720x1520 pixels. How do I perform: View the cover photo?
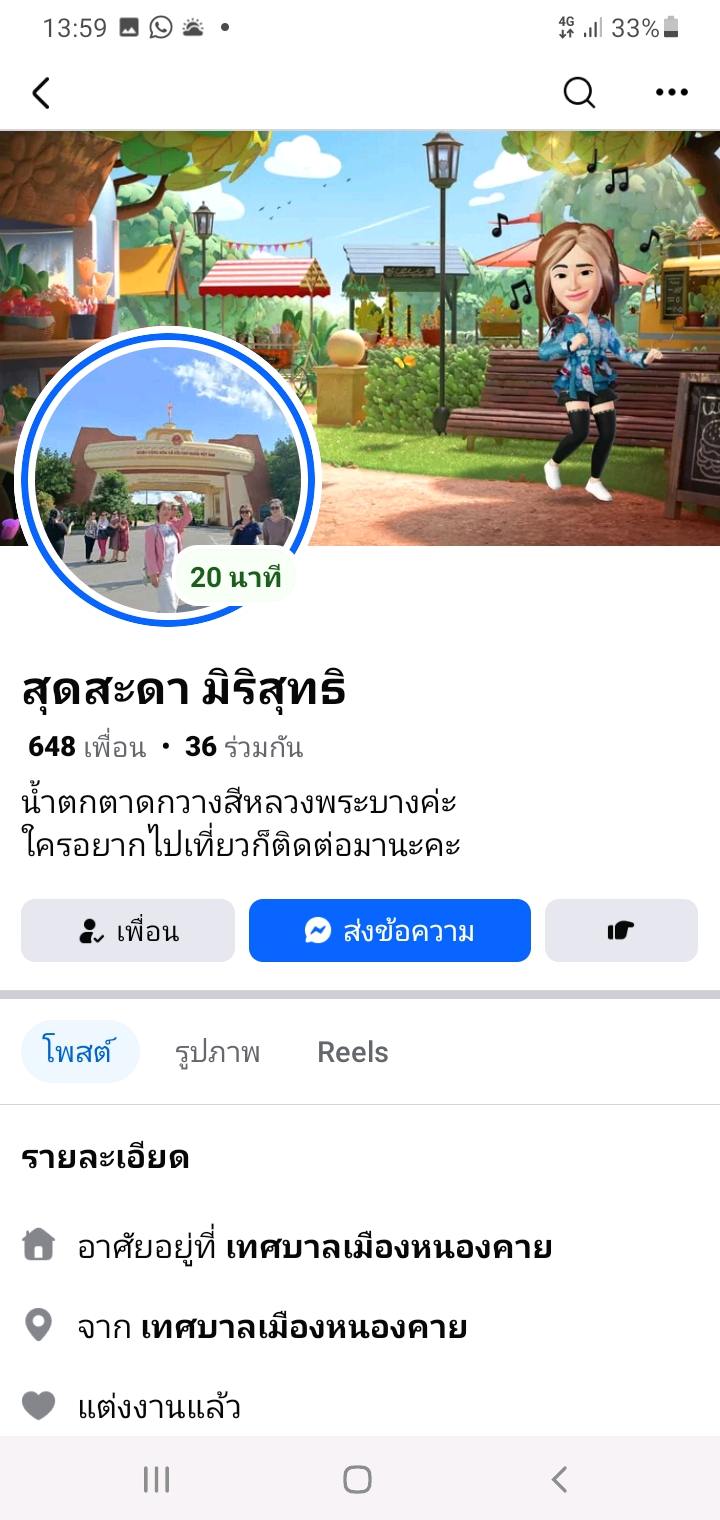pyautogui.click(x=500, y=300)
